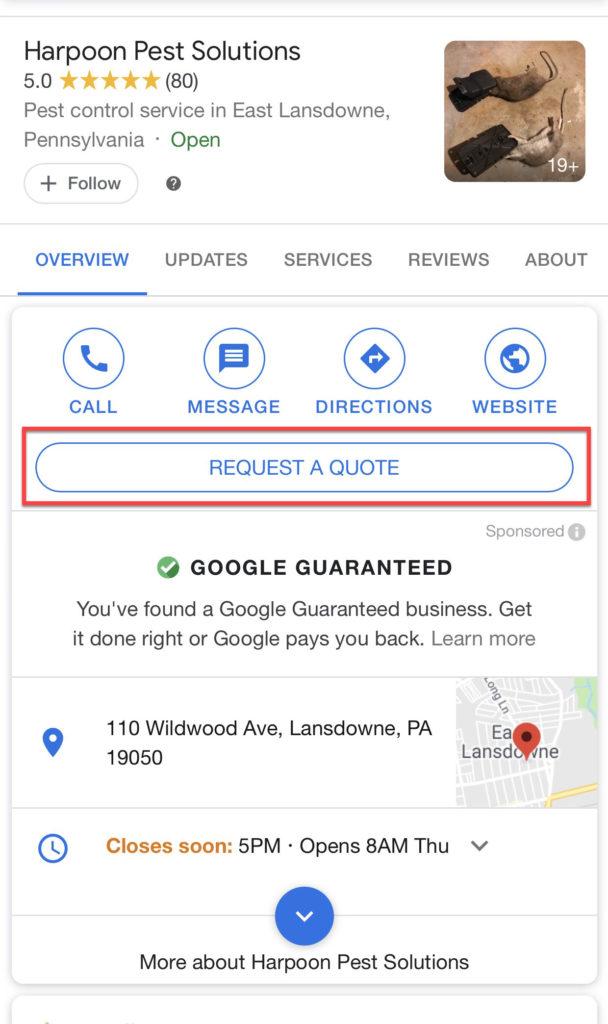This screenshot has height=1024, width=608.
Task: Tap Learn more about Google Guaranteed
Action: click(483, 638)
